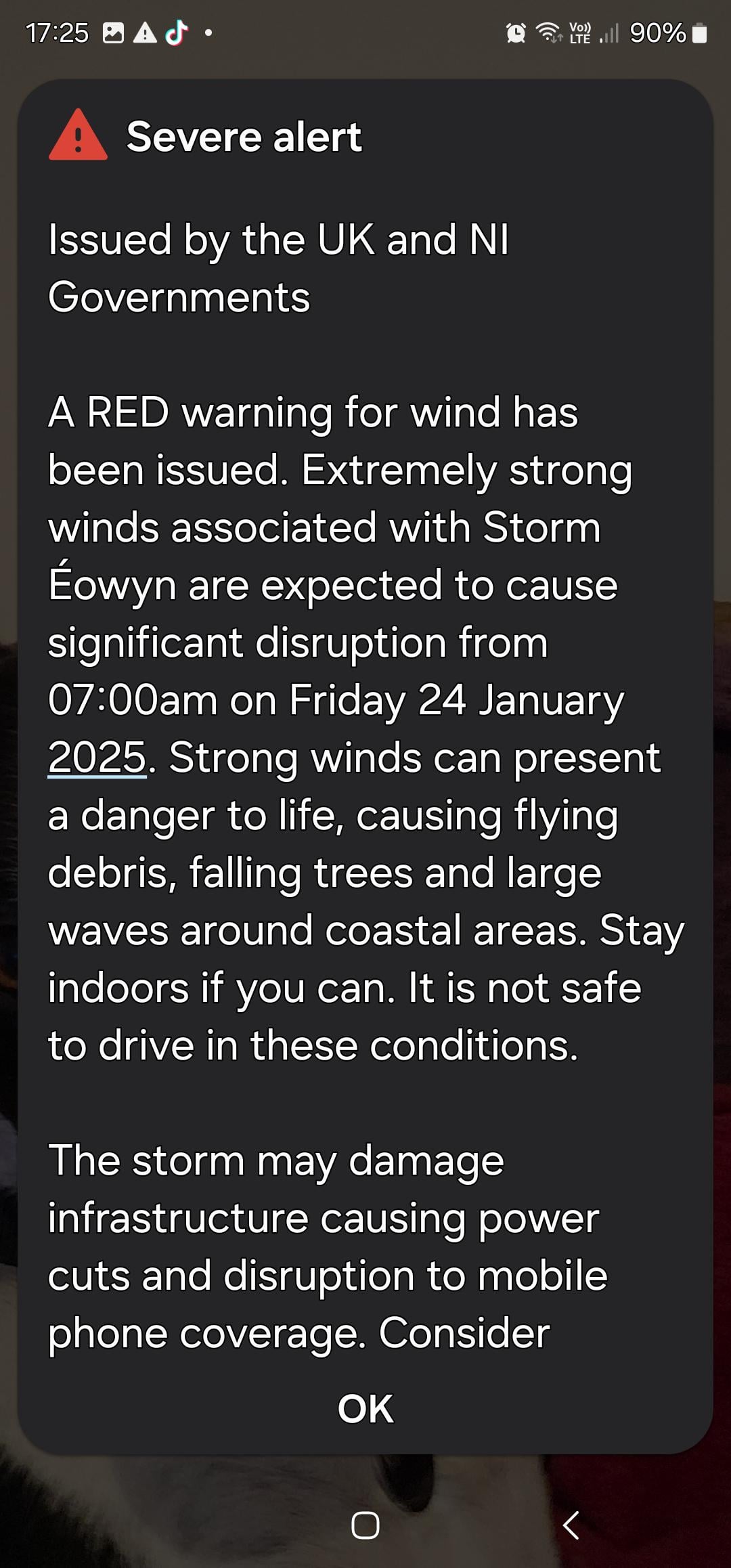Go to the home screen
The width and height of the screenshot is (731, 1568).
pos(365,1525)
